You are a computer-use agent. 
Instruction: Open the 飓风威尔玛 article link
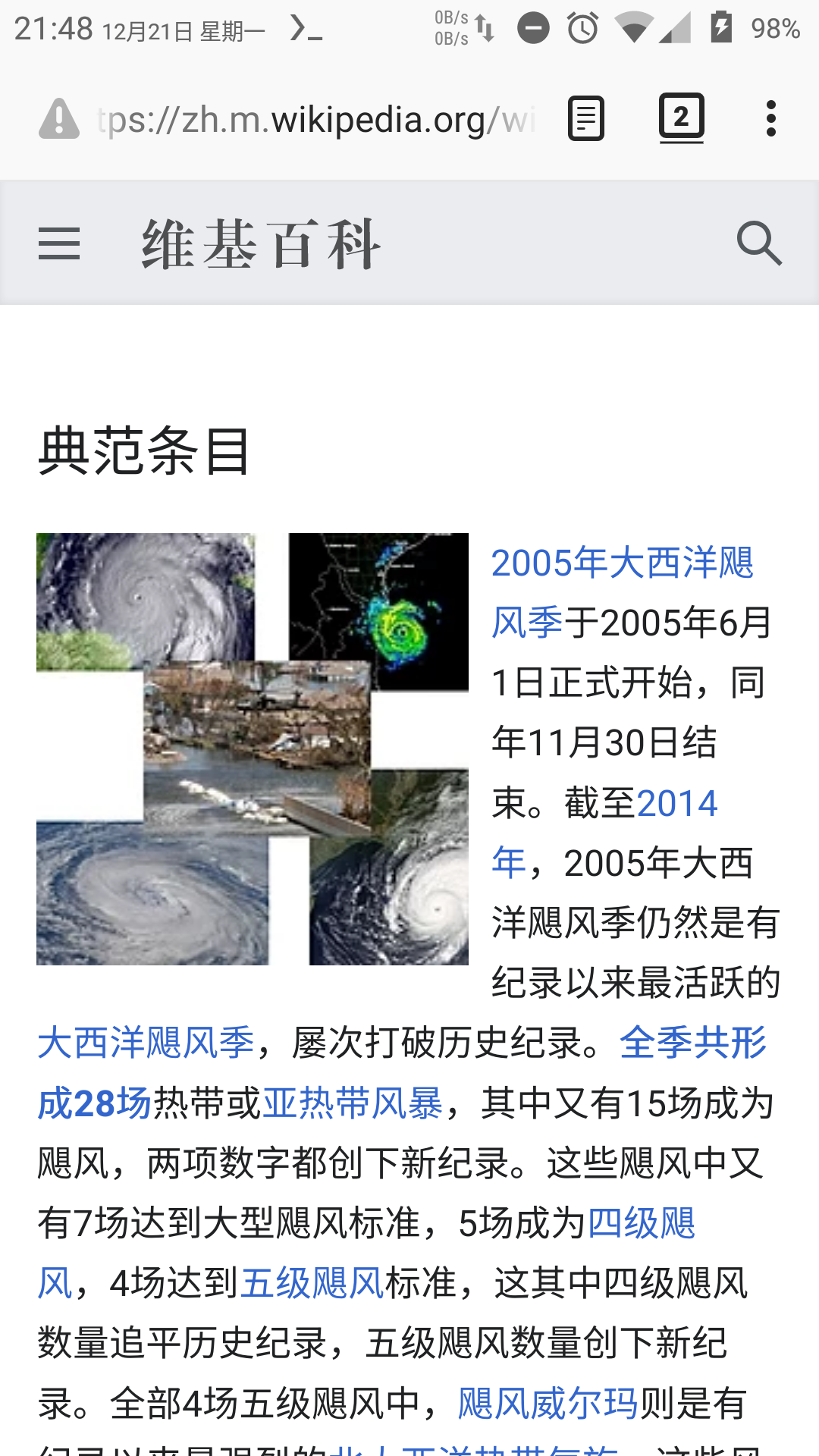click(548, 1404)
